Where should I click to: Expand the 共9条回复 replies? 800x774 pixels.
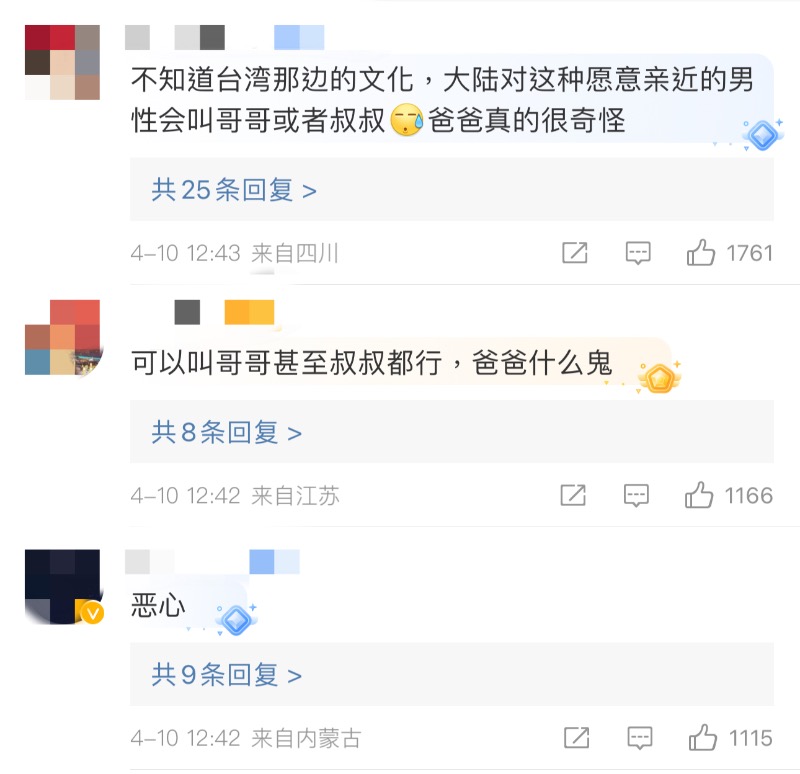point(226,675)
